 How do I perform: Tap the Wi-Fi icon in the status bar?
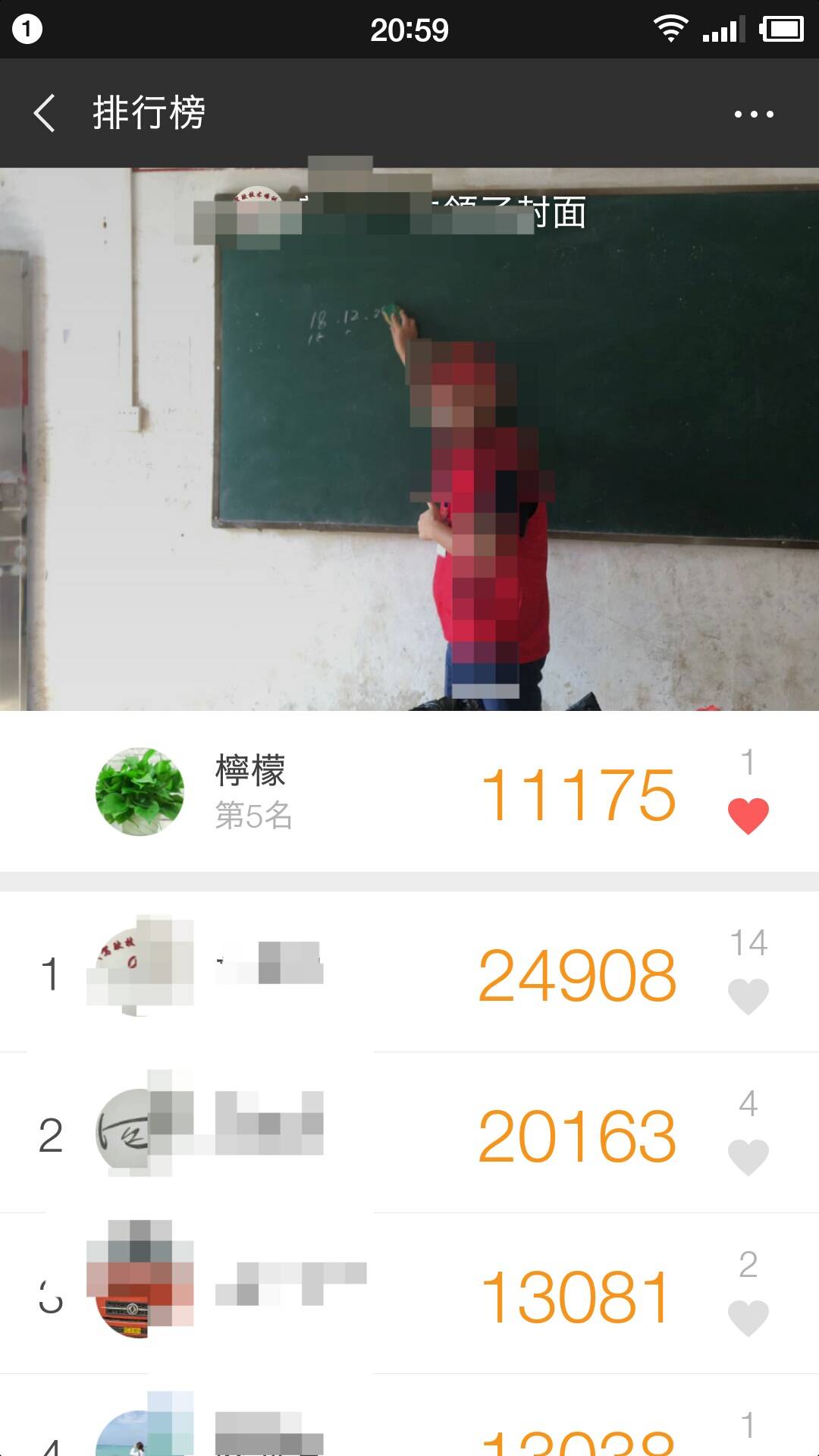670,30
